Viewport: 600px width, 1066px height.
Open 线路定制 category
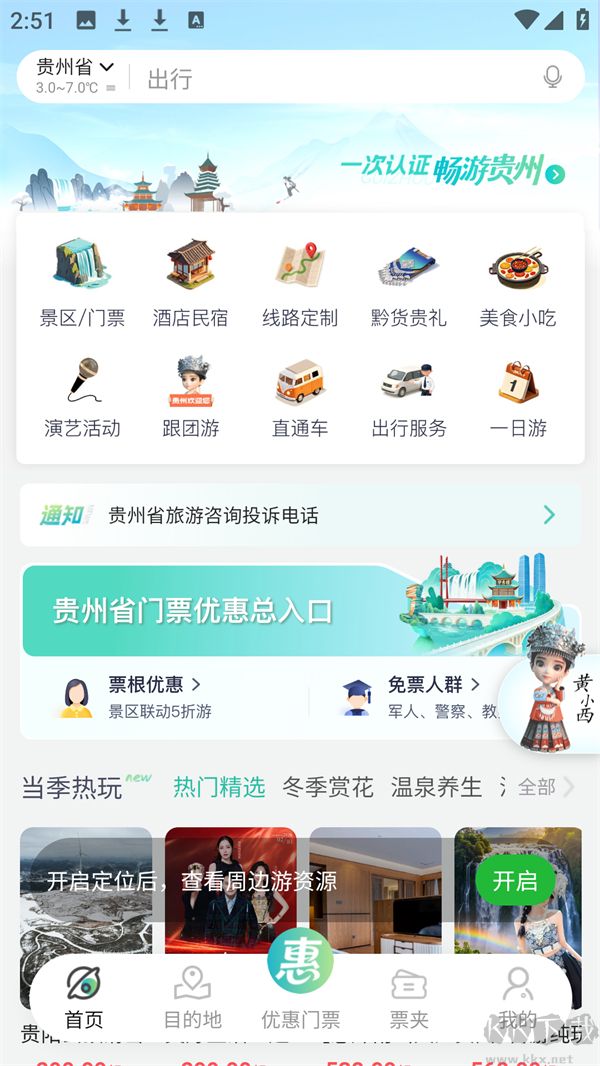[x=300, y=283]
